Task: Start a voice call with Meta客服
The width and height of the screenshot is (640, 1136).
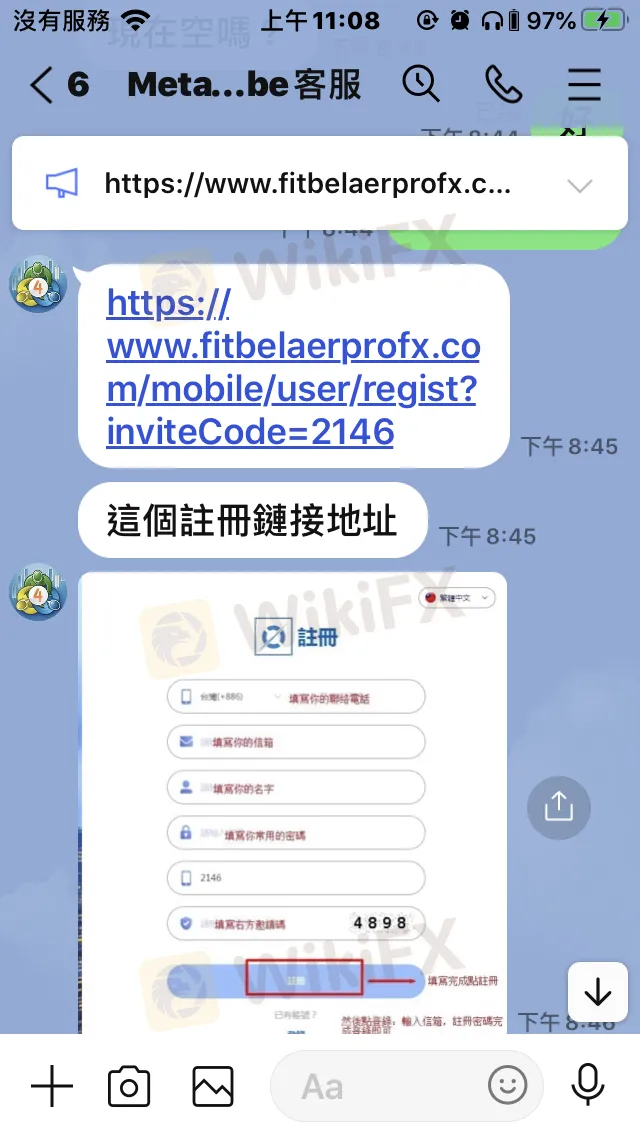Action: (x=503, y=84)
